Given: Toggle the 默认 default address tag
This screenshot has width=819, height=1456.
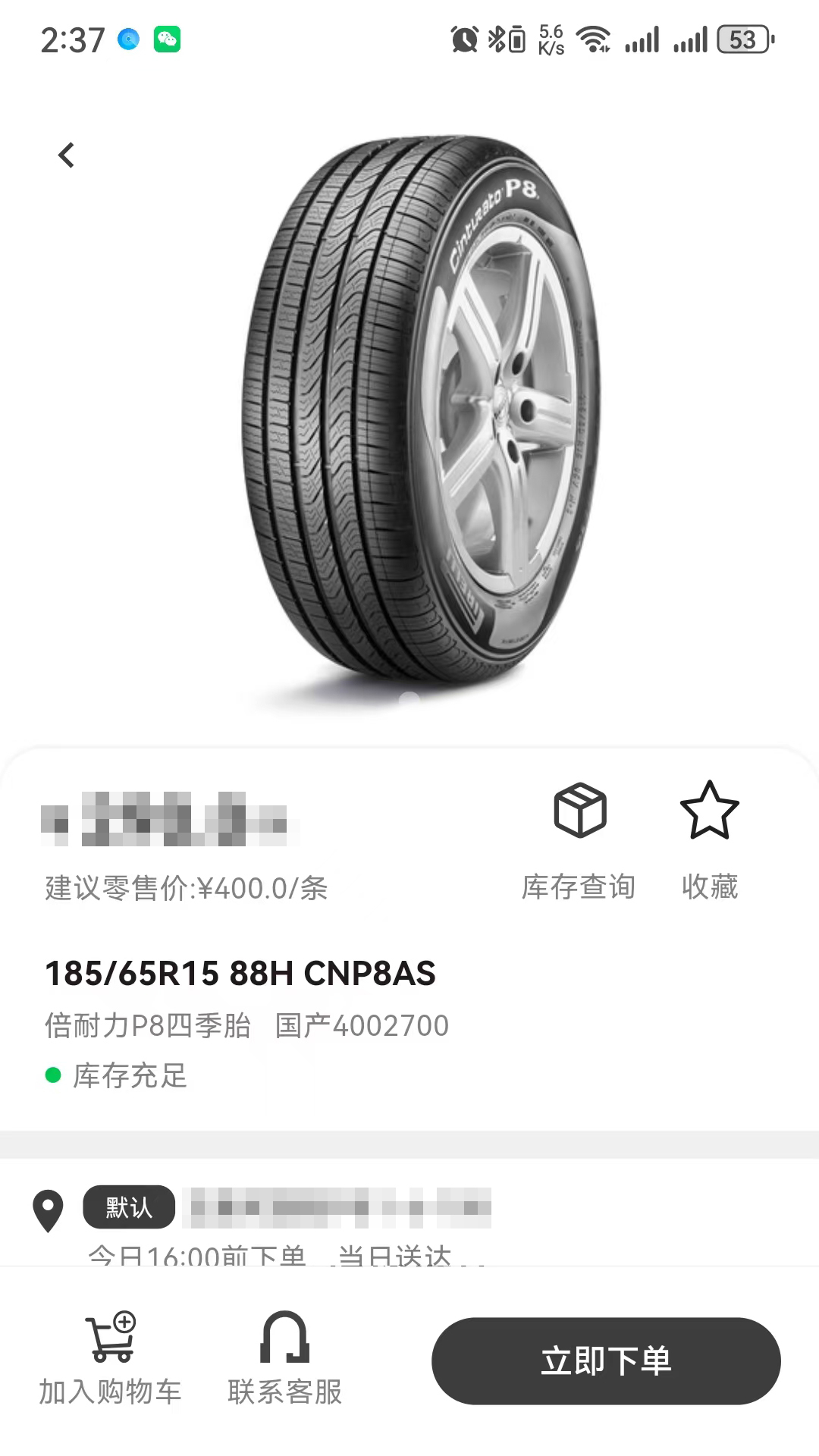Looking at the screenshot, I should coord(127,1207).
